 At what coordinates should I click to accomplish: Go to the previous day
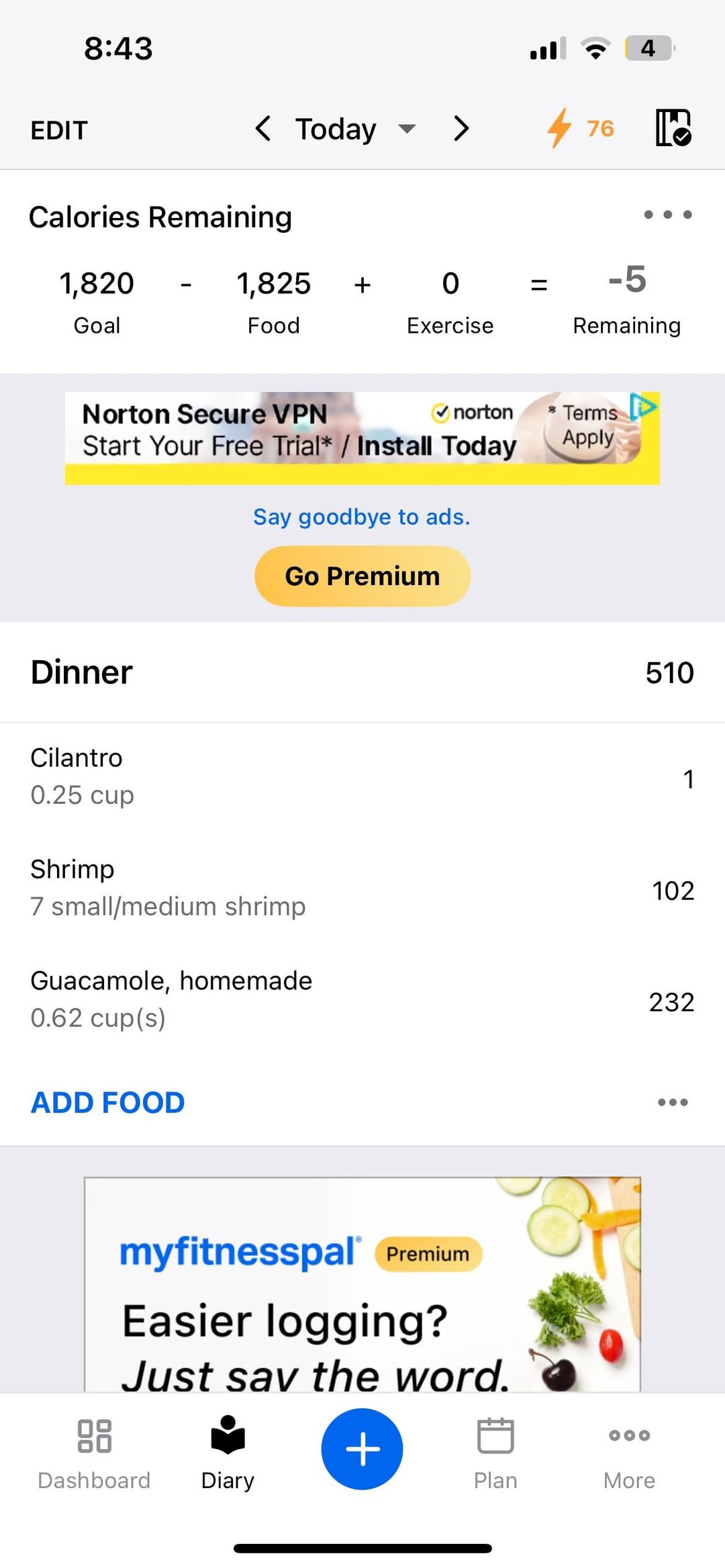click(263, 128)
